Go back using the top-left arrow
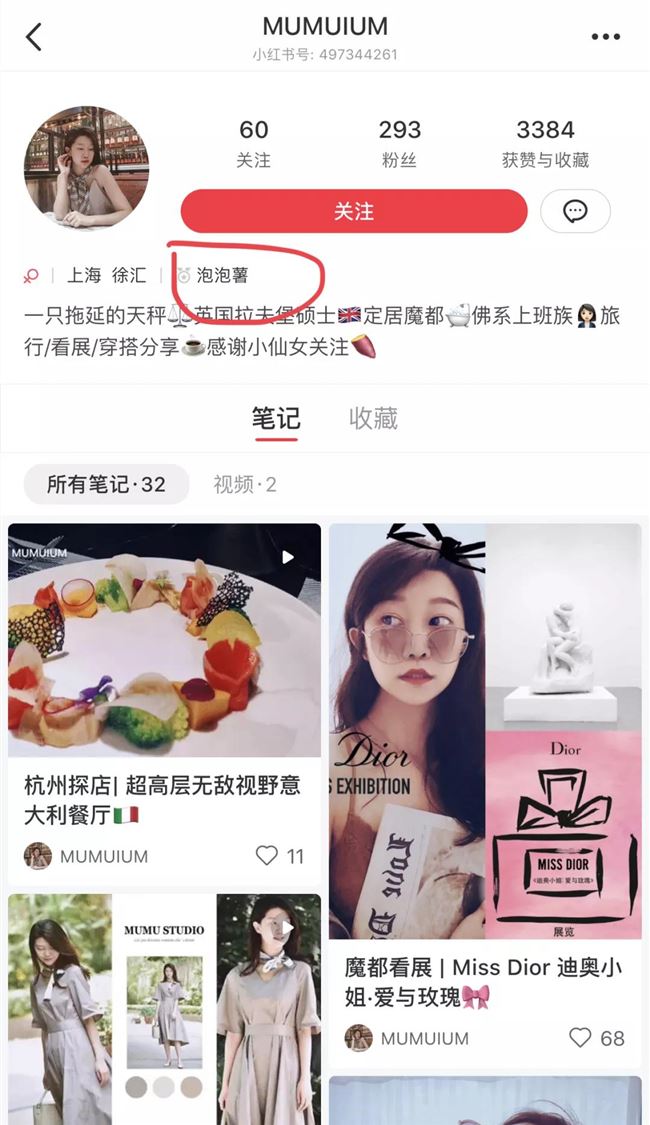The width and height of the screenshot is (650, 1125). click(34, 37)
